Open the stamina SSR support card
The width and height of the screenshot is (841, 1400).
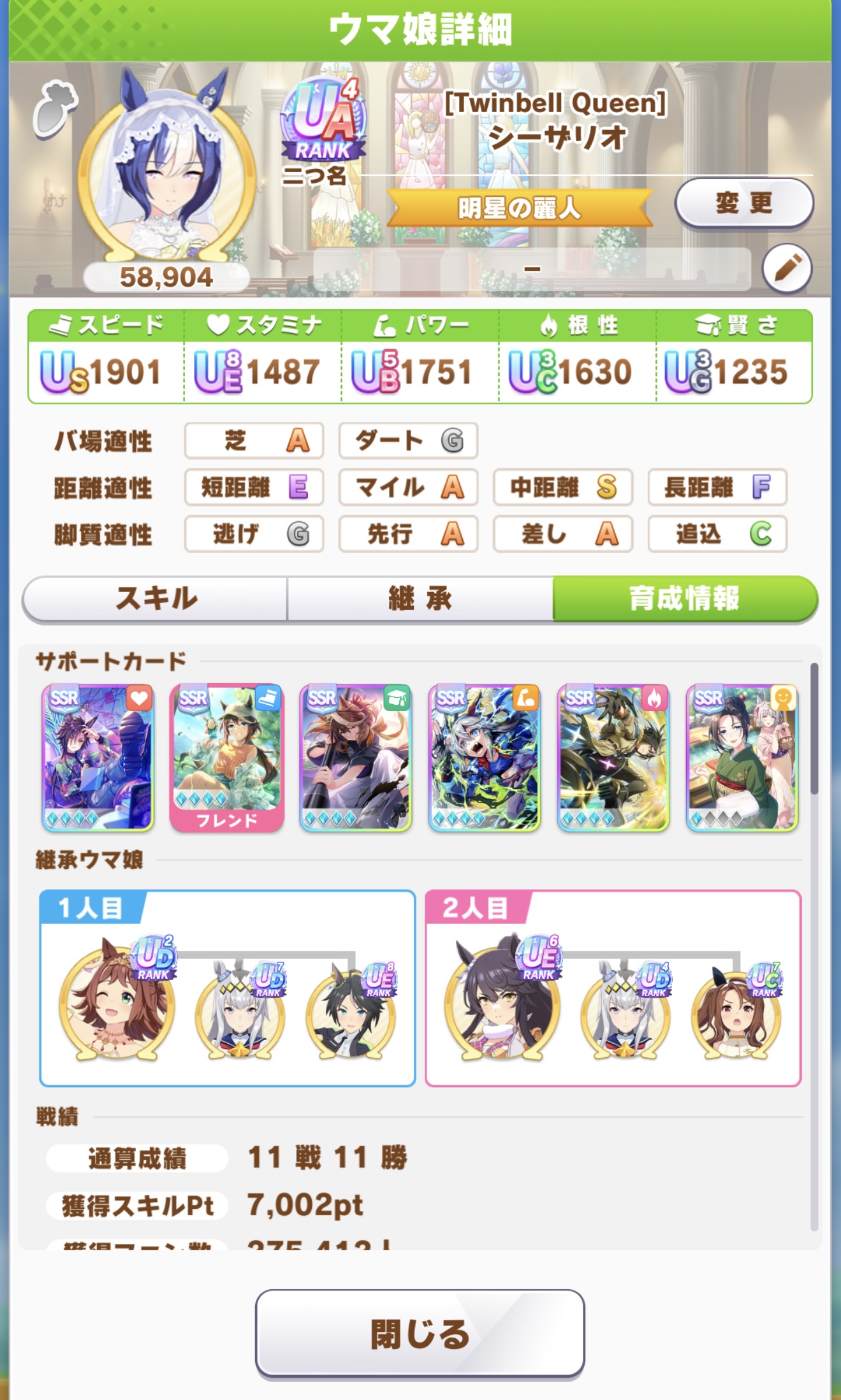[x=98, y=758]
